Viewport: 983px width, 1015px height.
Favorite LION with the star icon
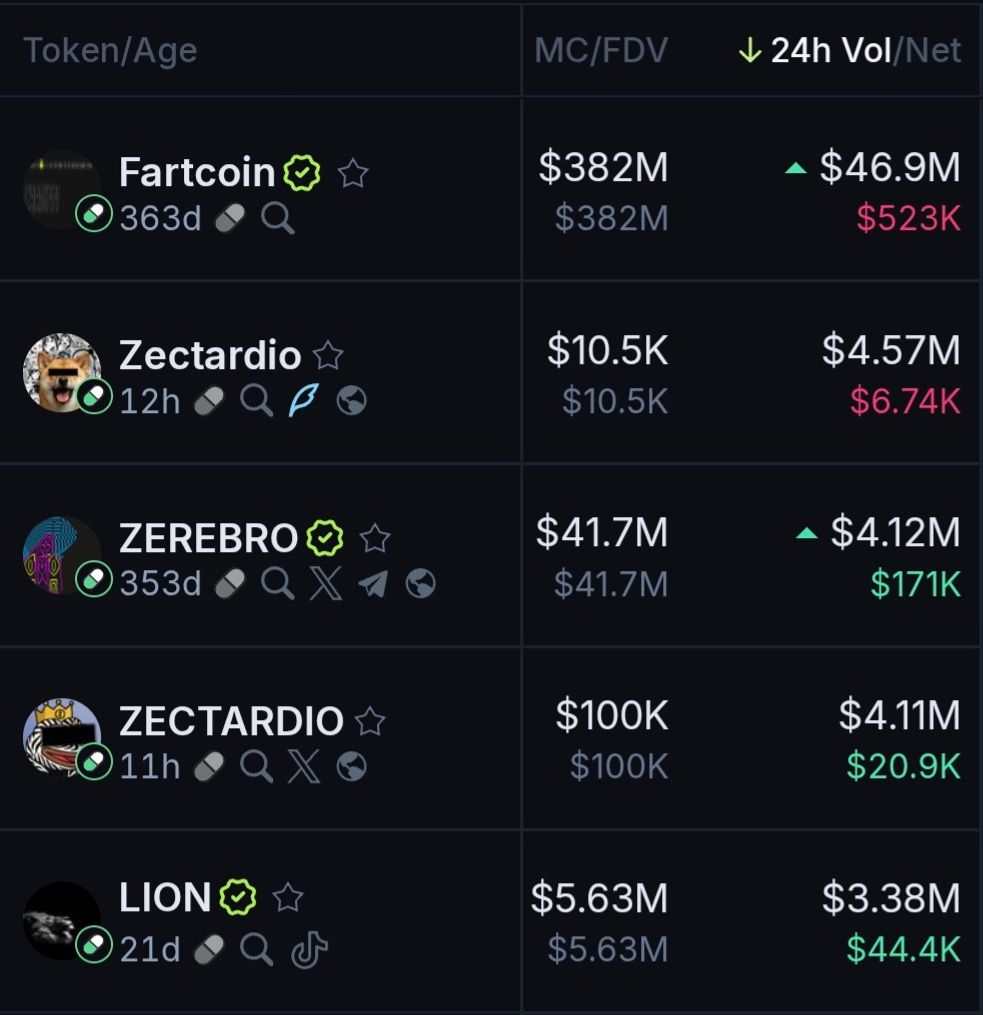(288, 897)
